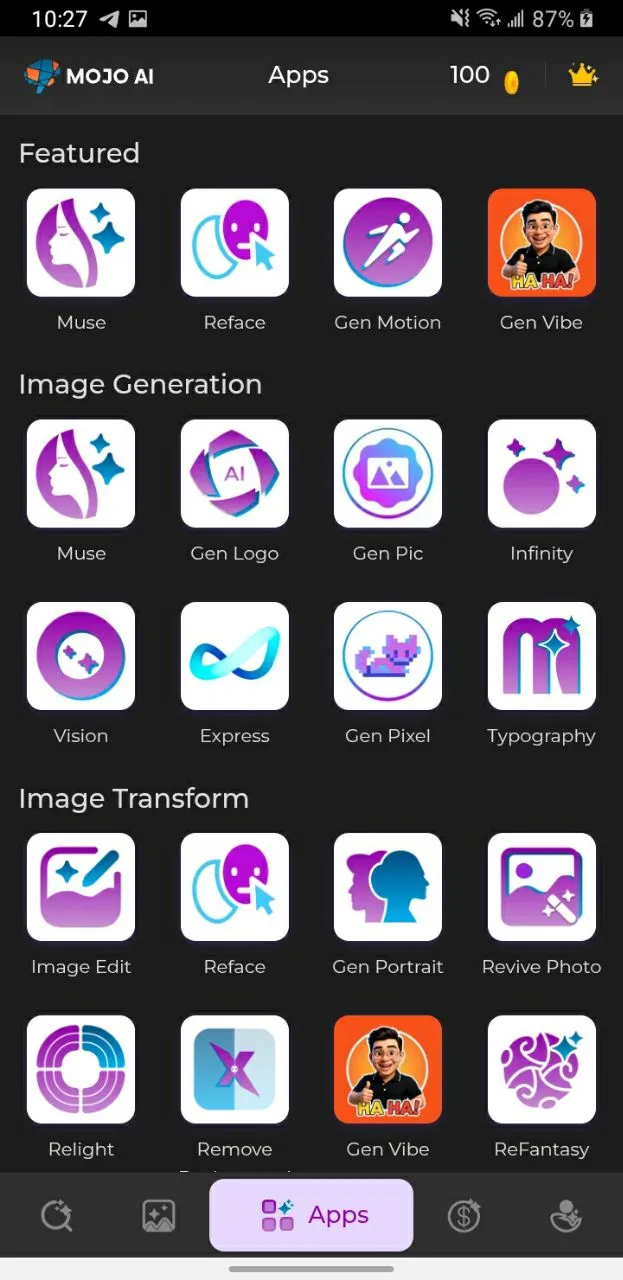Image resolution: width=623 pixels, height=1280 pixels.
Task: Switch to the image gallery tab
Action: coord(159,1216)
